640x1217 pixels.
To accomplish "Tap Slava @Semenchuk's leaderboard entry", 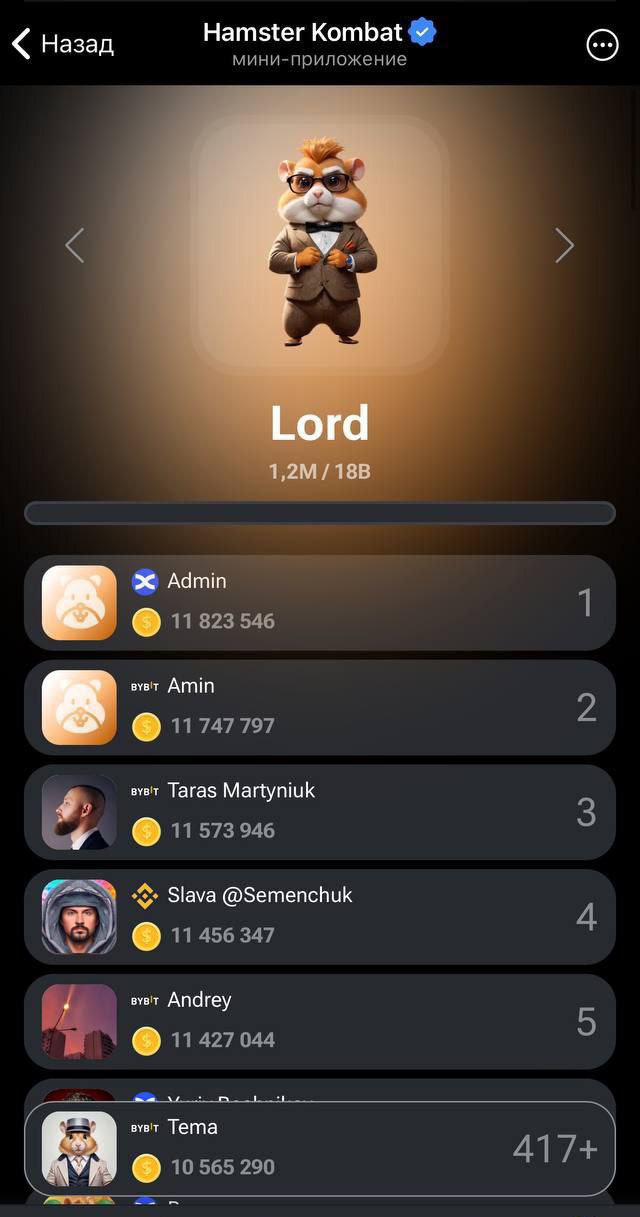I will pos(320,916).
